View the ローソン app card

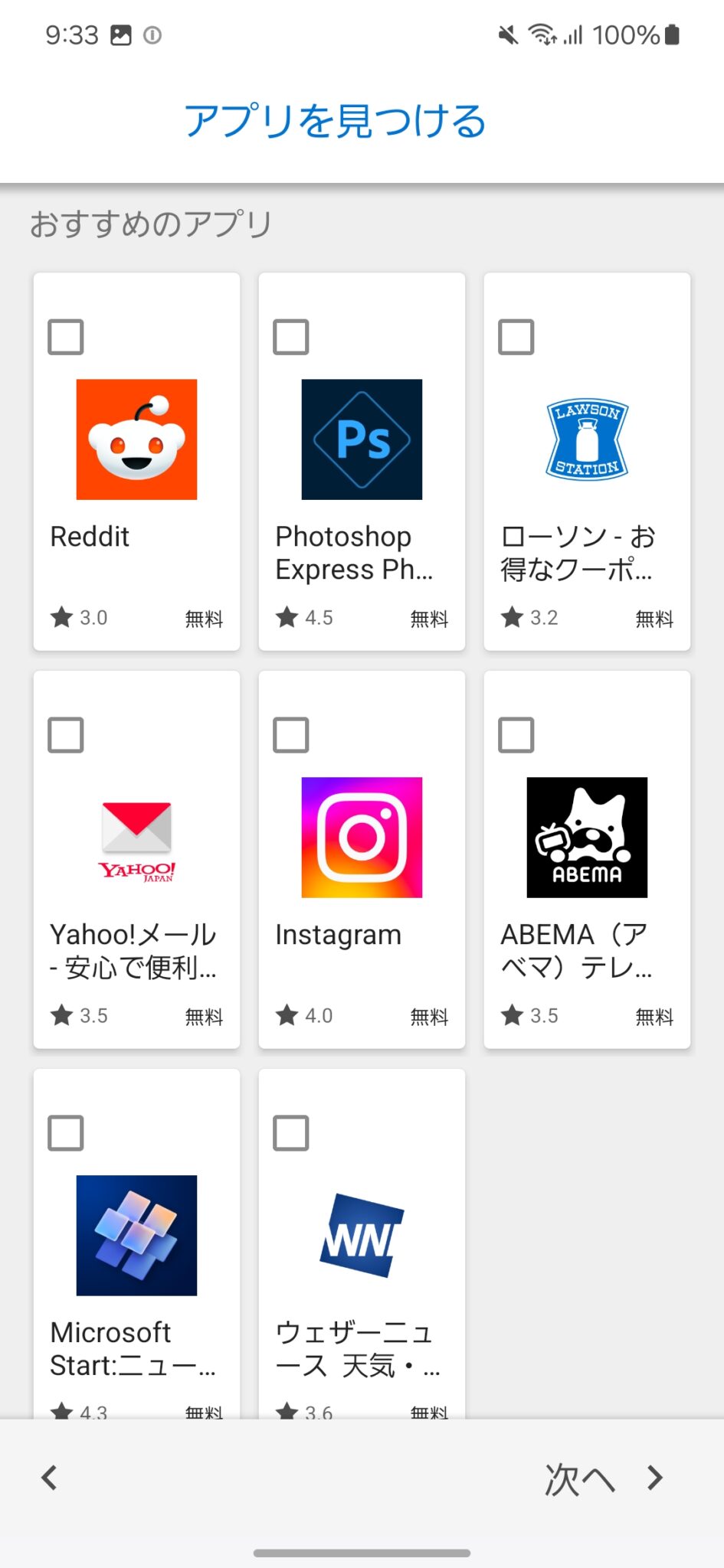[x=587, y=459]
